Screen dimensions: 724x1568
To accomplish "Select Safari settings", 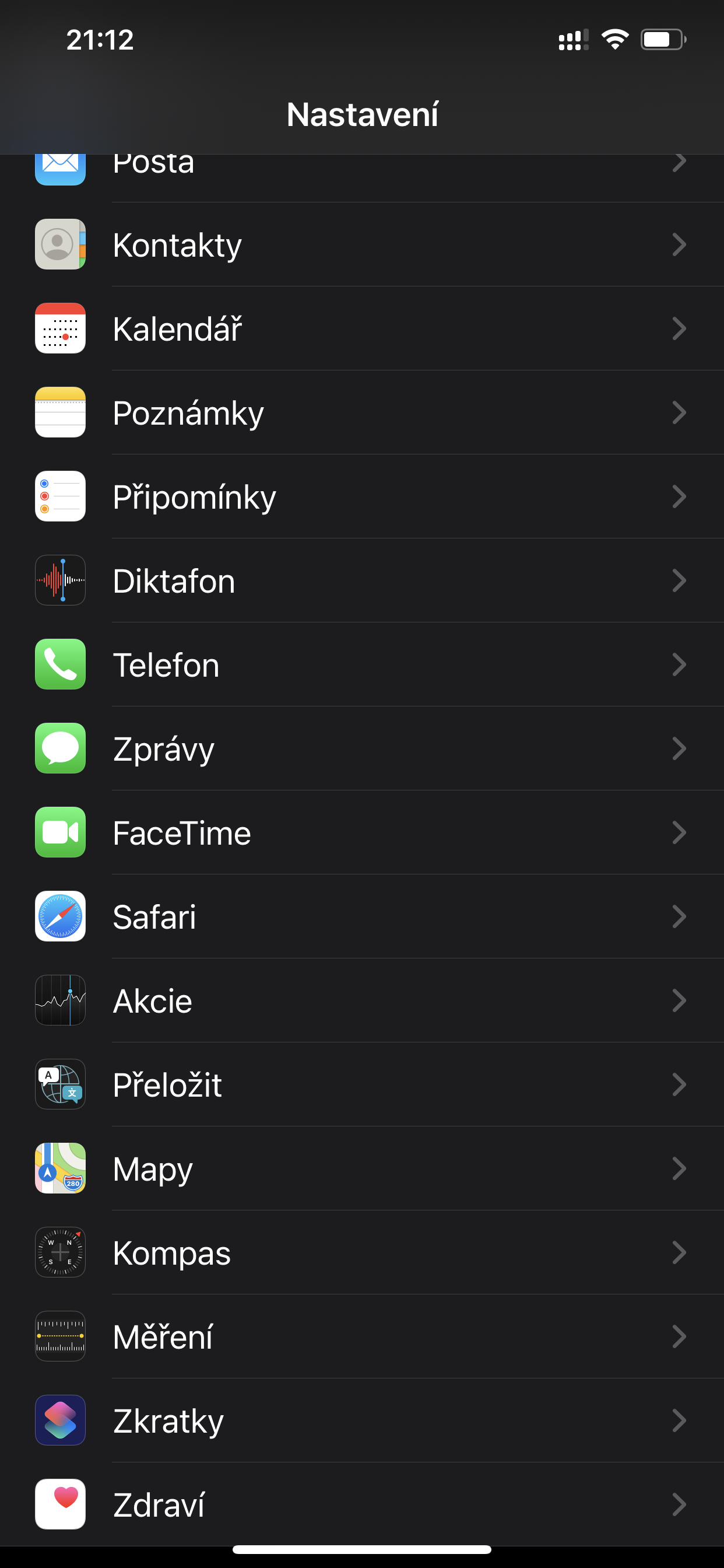I will point(362,916).
